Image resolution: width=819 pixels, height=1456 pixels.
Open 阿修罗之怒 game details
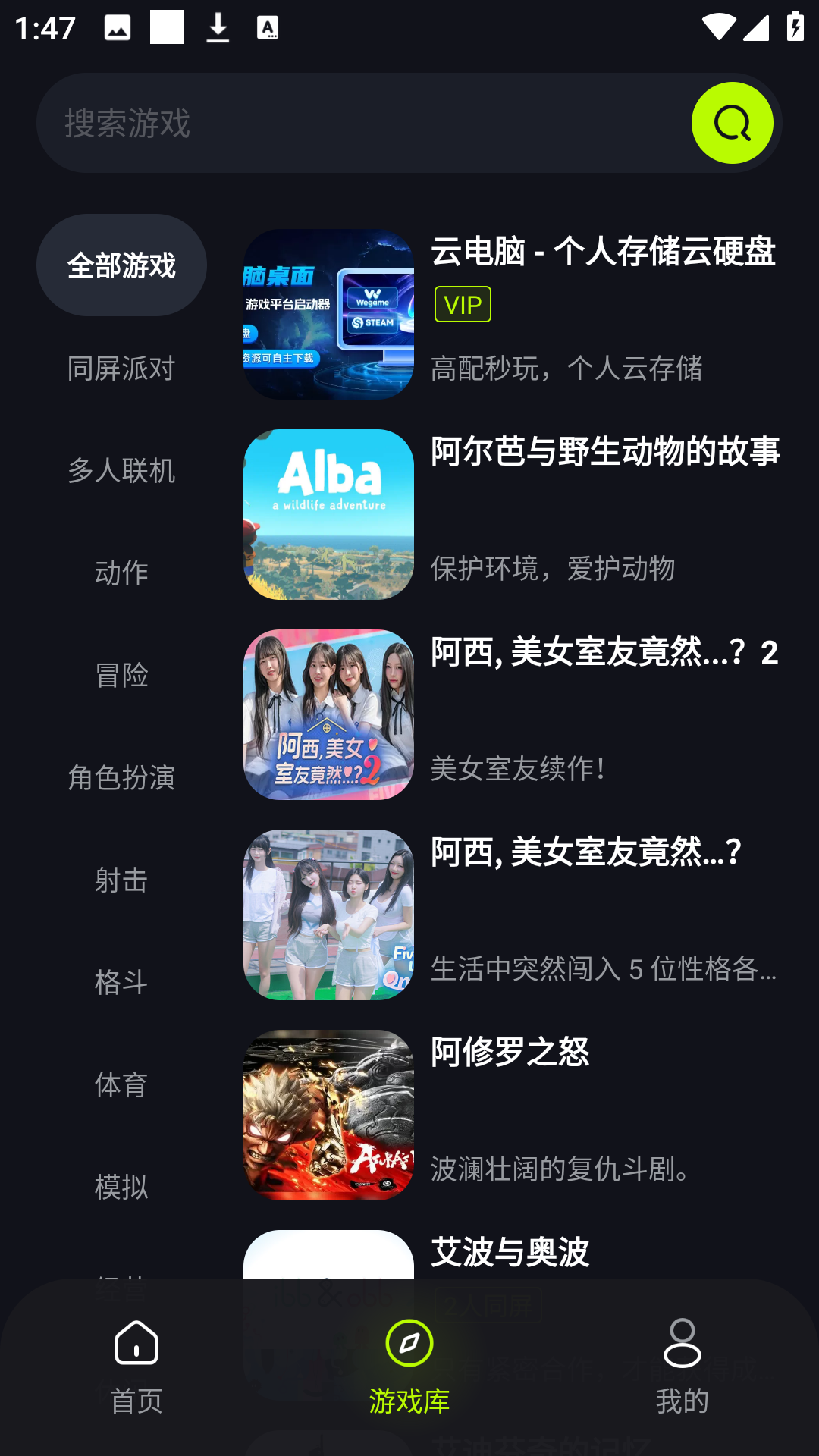(512, 1115)
